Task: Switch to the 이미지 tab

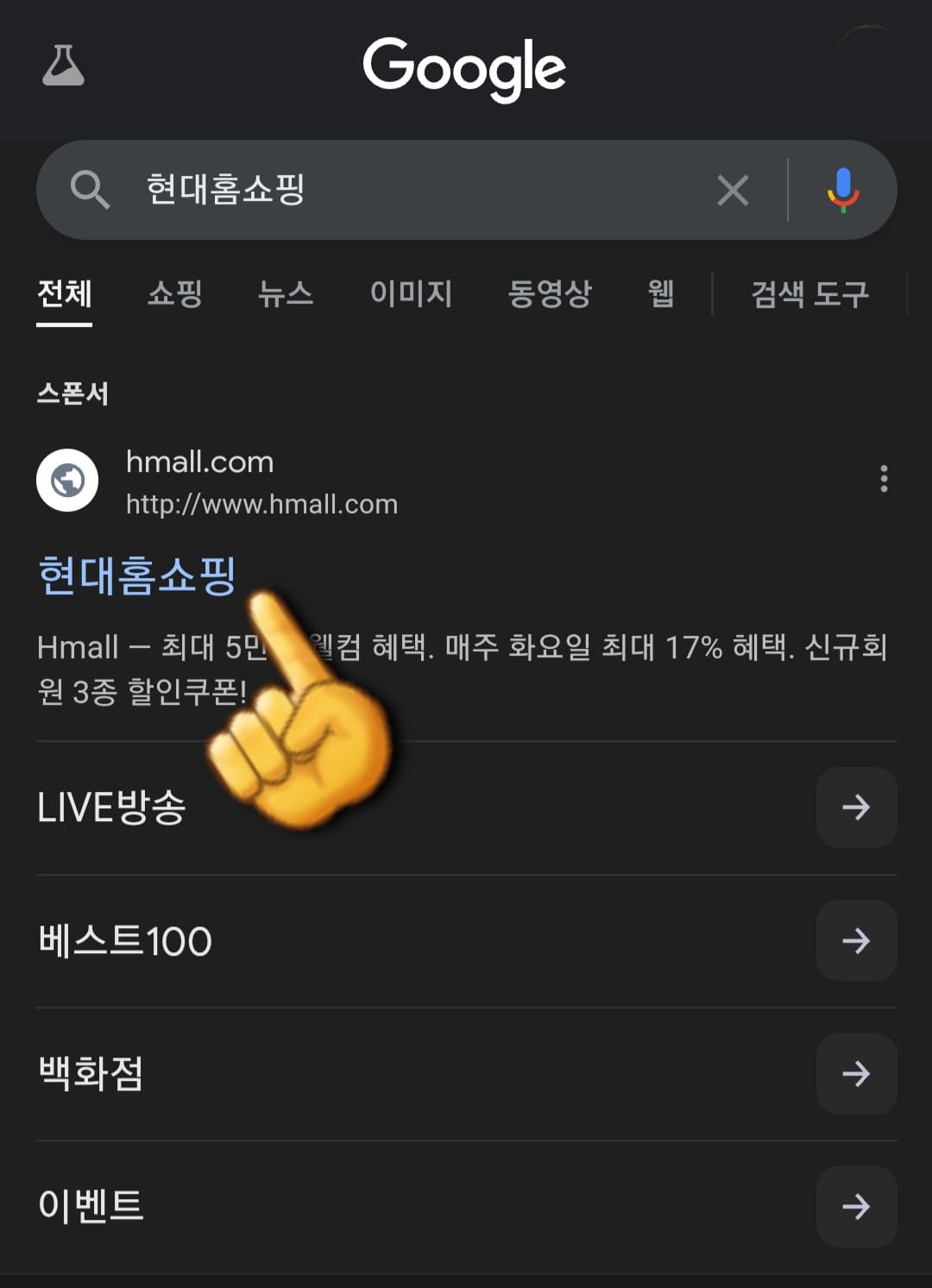Action: (x=412, y=294)
